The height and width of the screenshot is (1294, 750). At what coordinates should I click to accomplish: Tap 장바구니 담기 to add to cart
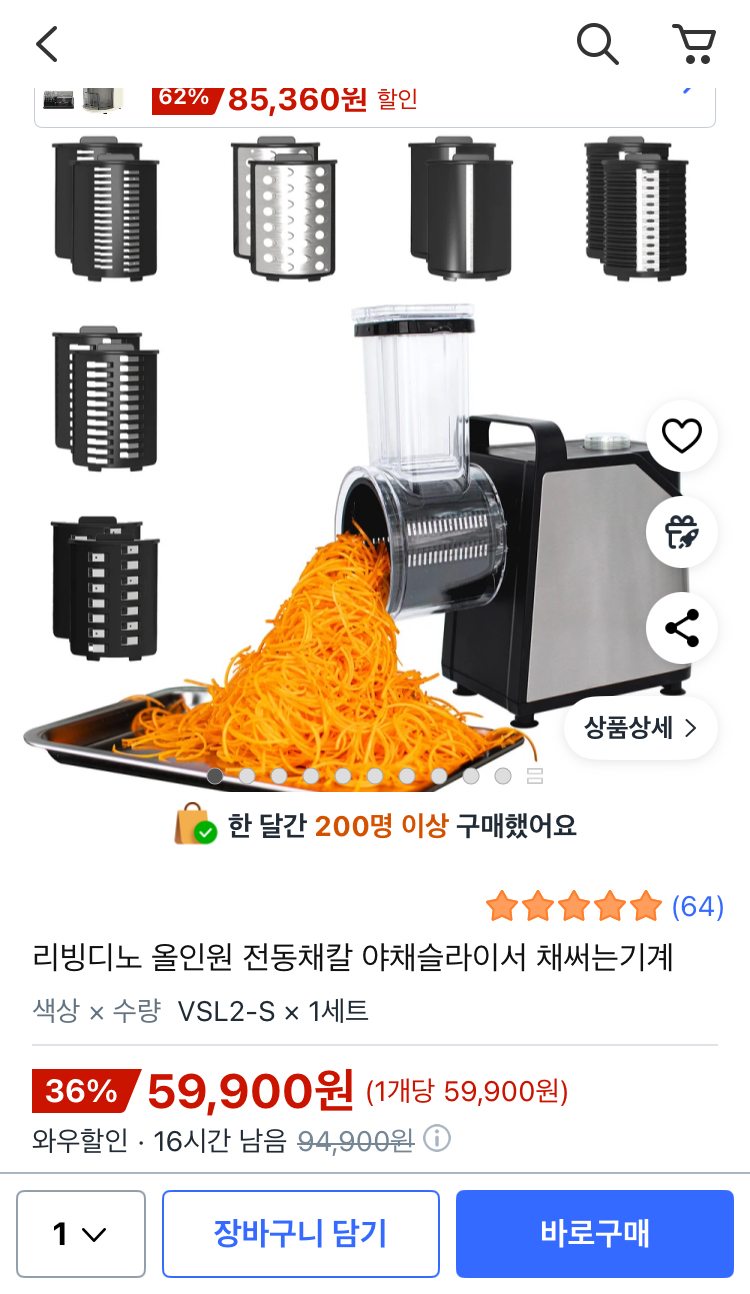tap(301, 1234)
